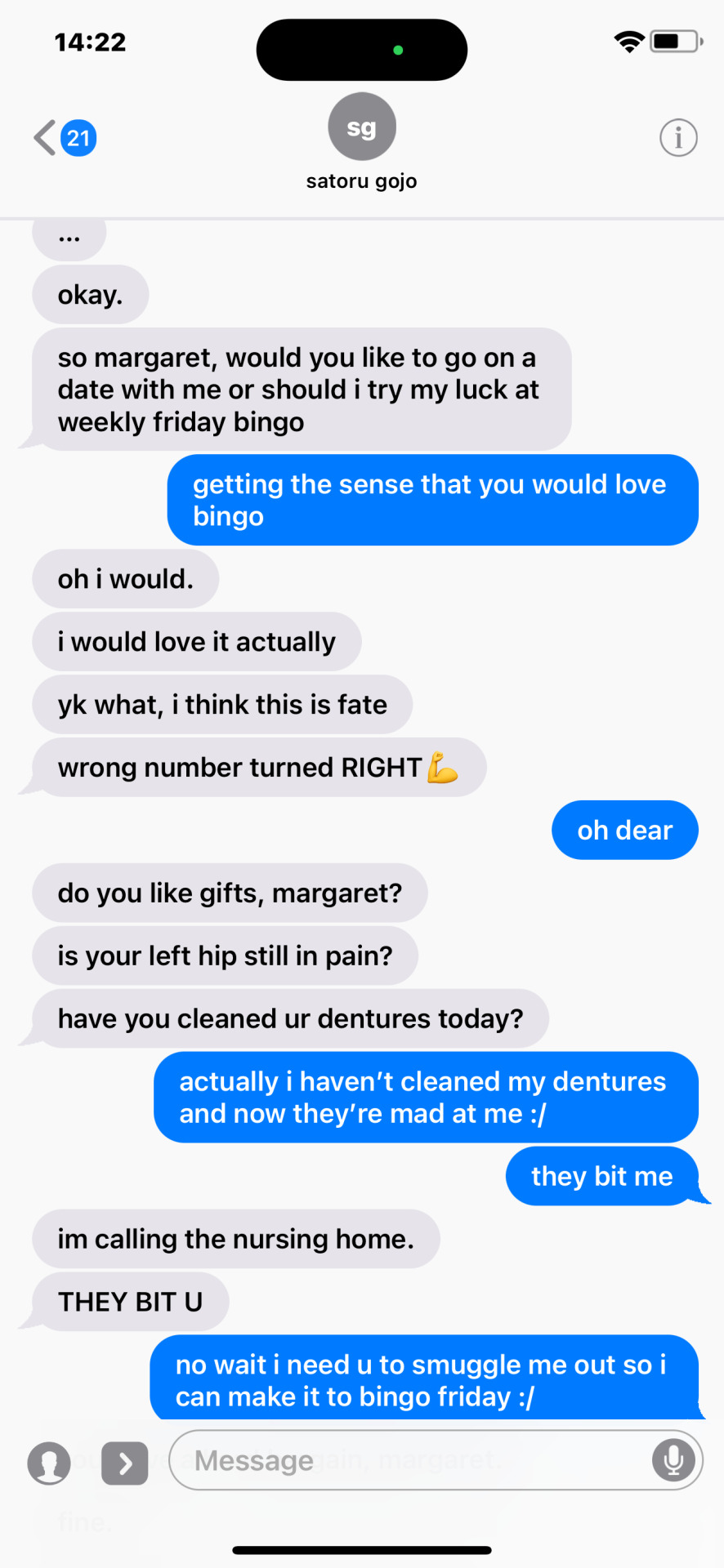Image resolution: width=724 pixels, height=1568 pixels.
Task: Expand the apps arrow button
Action: click(124, 1463)
